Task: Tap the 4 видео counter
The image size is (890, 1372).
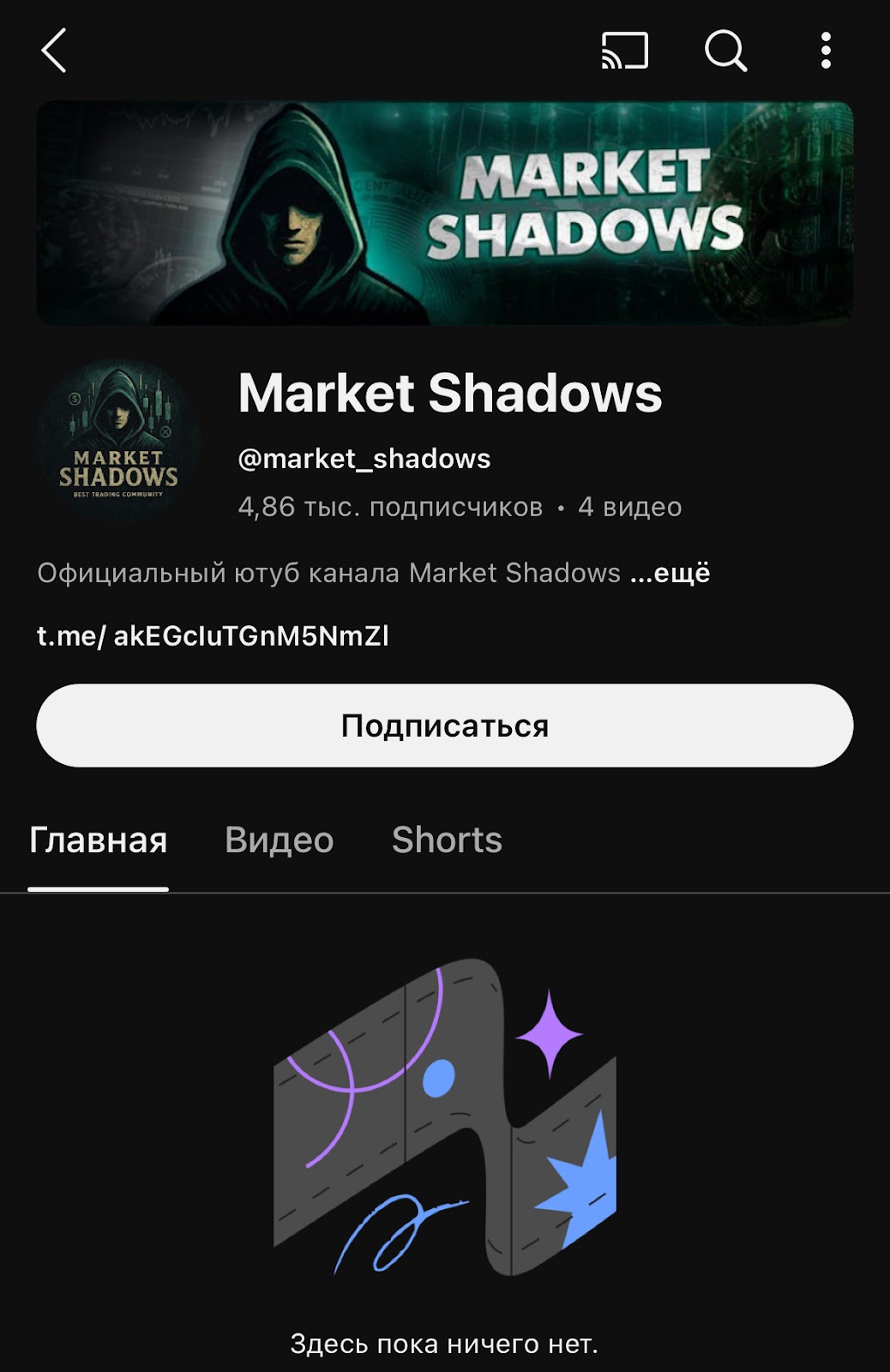Action: (629, 506)
